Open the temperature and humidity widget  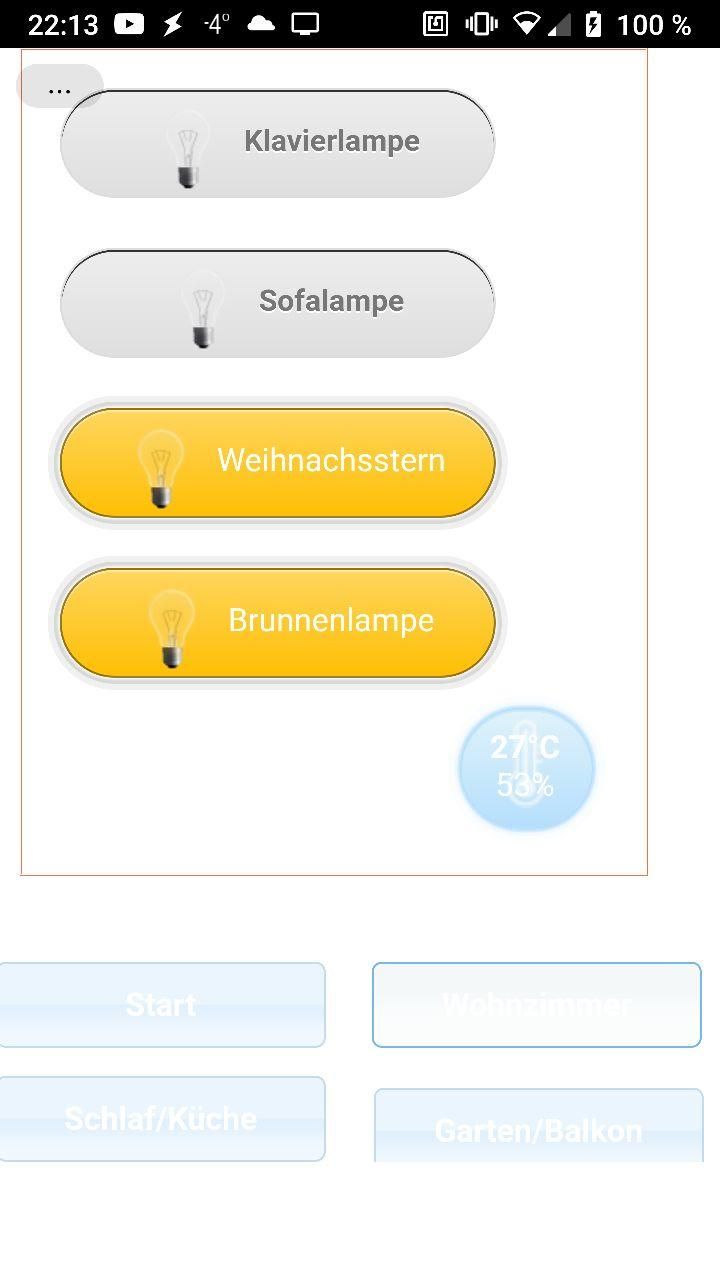pyautogui.click(x=526, y=768)
